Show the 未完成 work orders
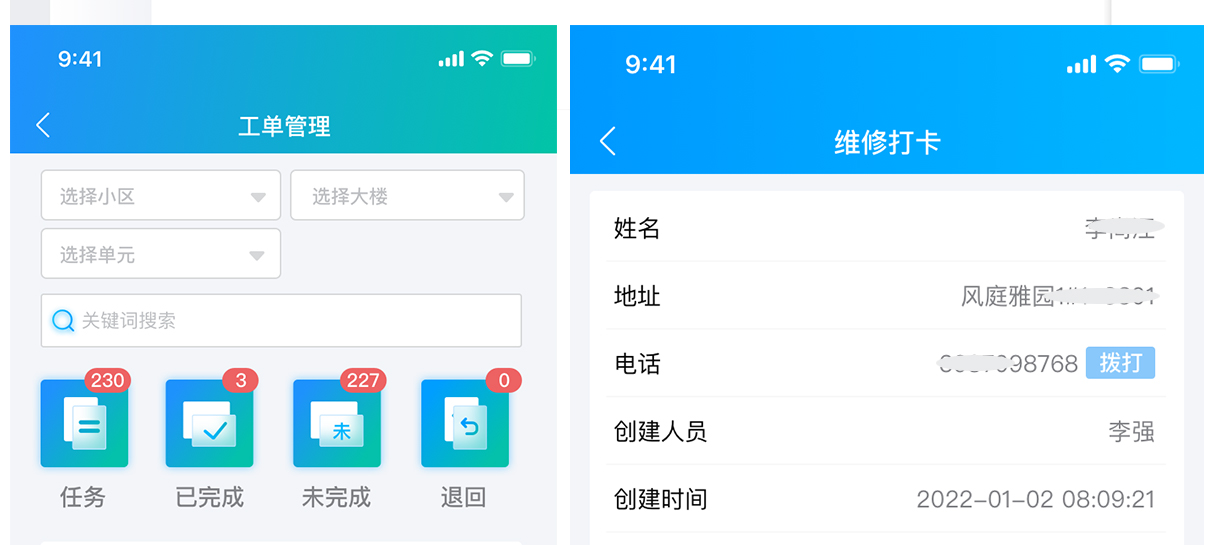Screen dimensions: 1216x545 [x=337, y=424]
